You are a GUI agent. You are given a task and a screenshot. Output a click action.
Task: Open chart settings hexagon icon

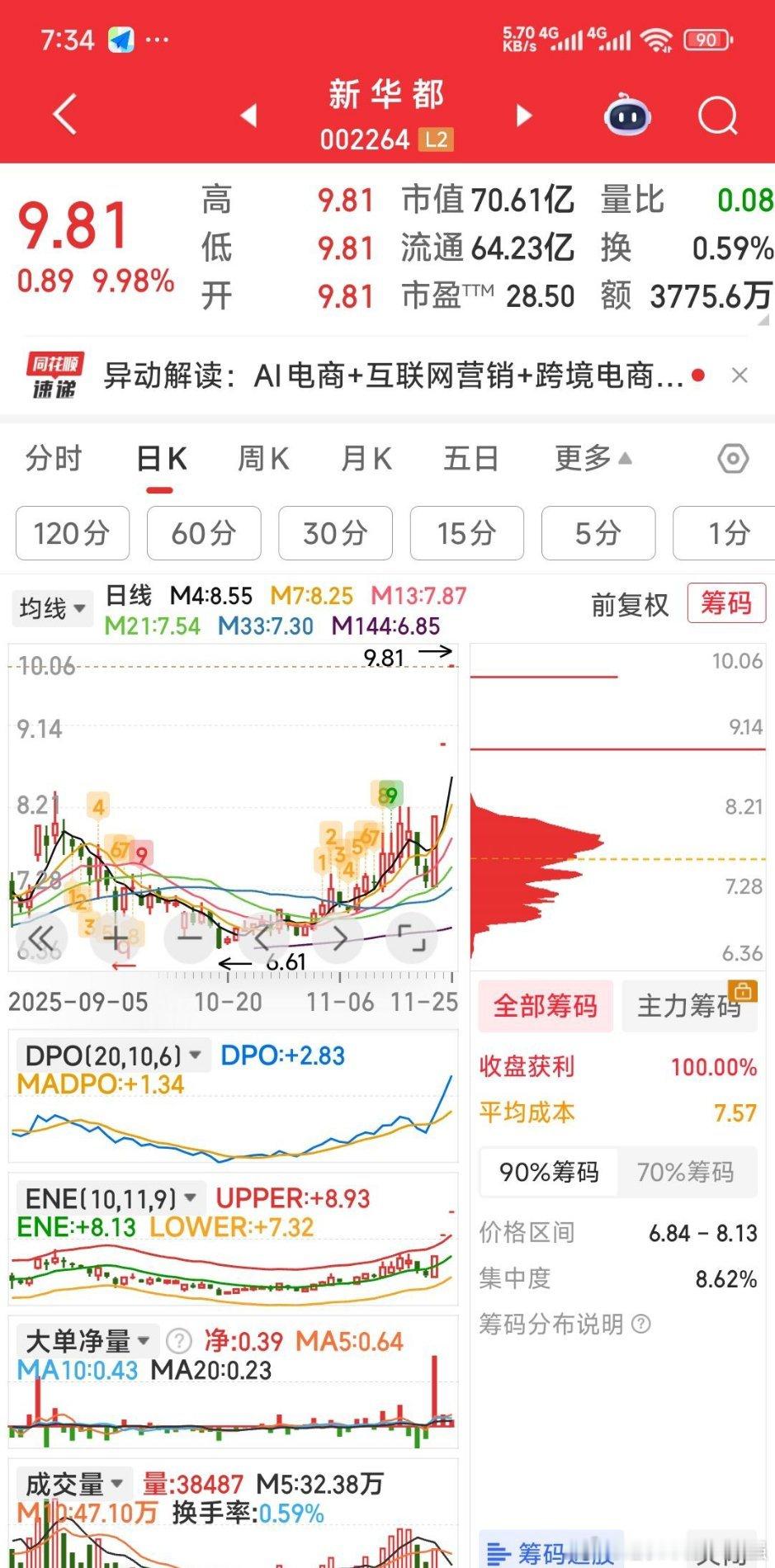coord(732,458)
